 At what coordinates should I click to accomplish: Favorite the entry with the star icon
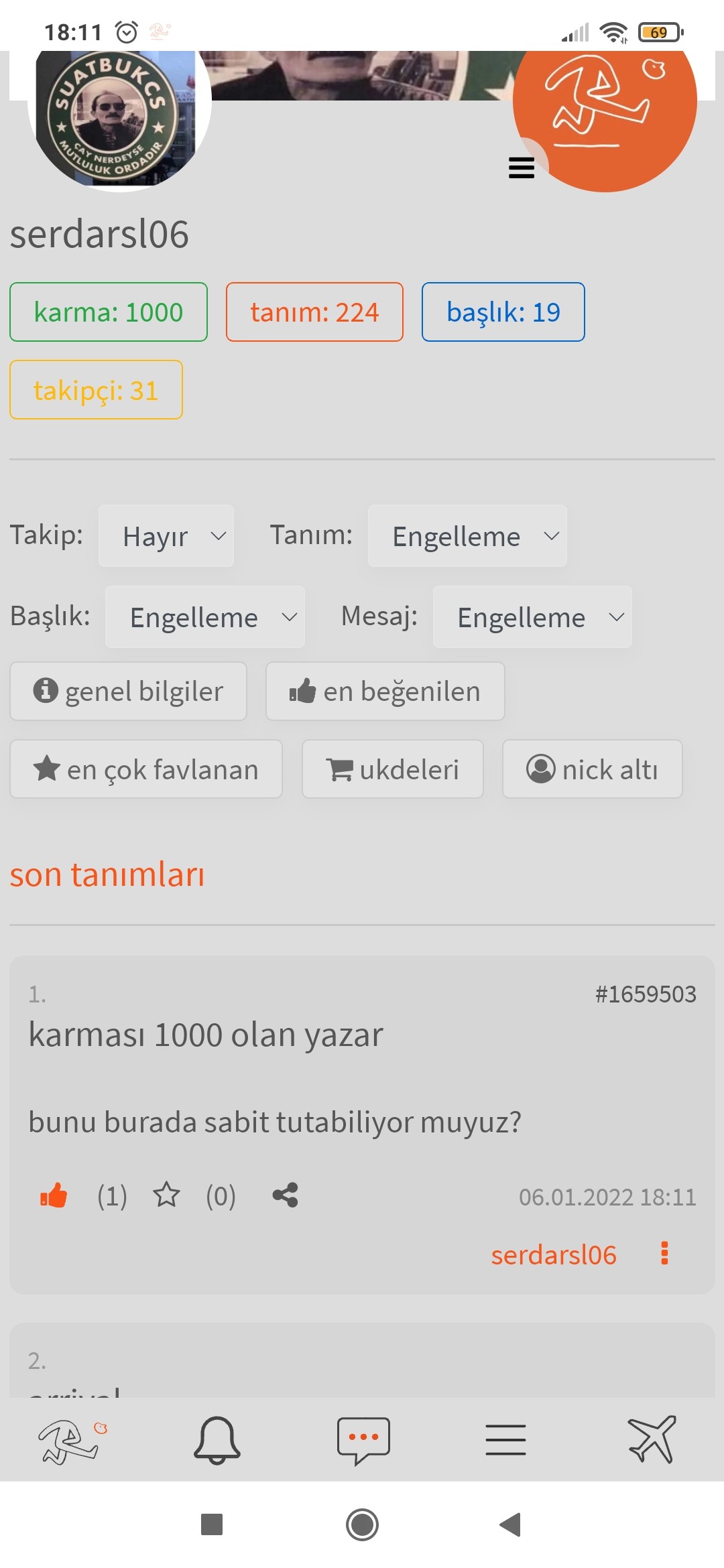coord(166,1195)
